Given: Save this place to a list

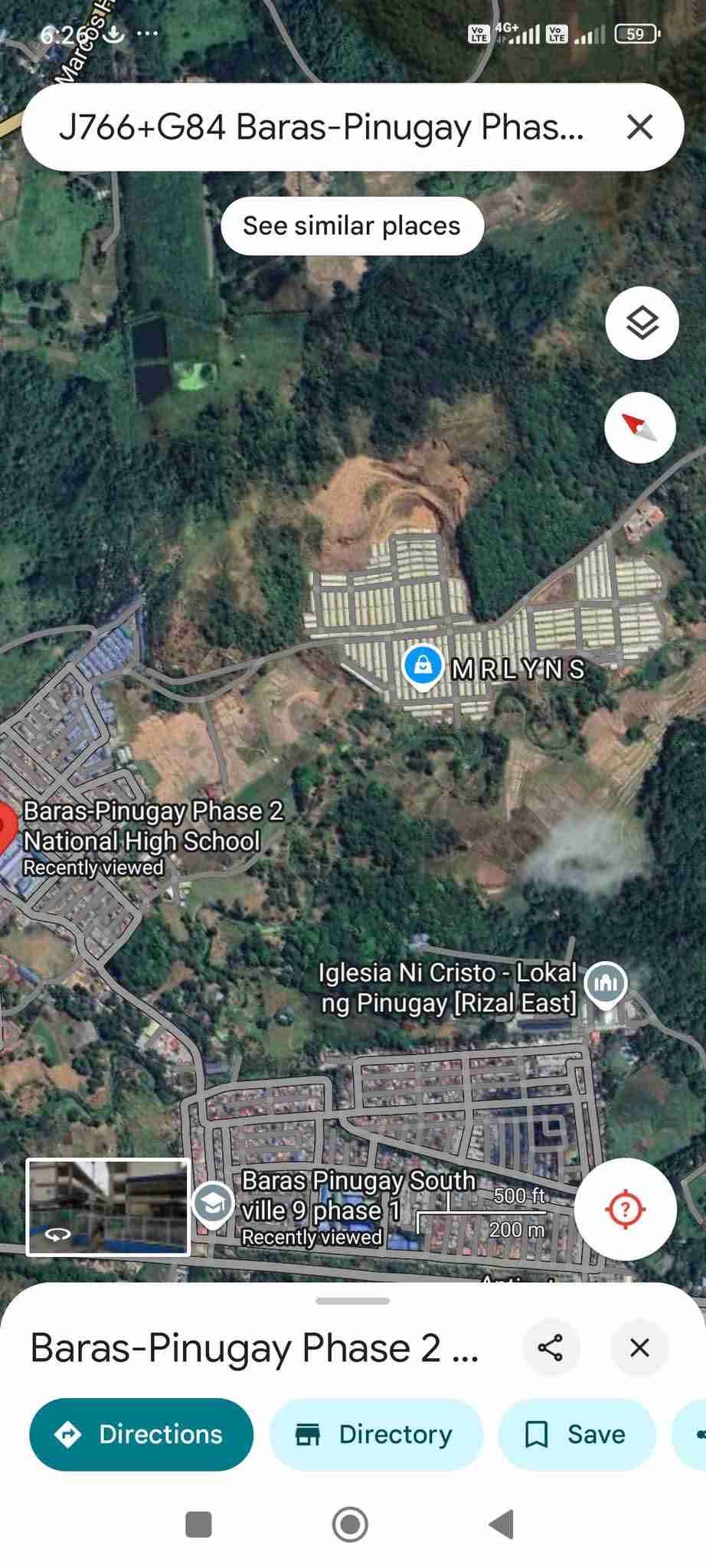Looking at the screenshot, I should (577, 1434).
